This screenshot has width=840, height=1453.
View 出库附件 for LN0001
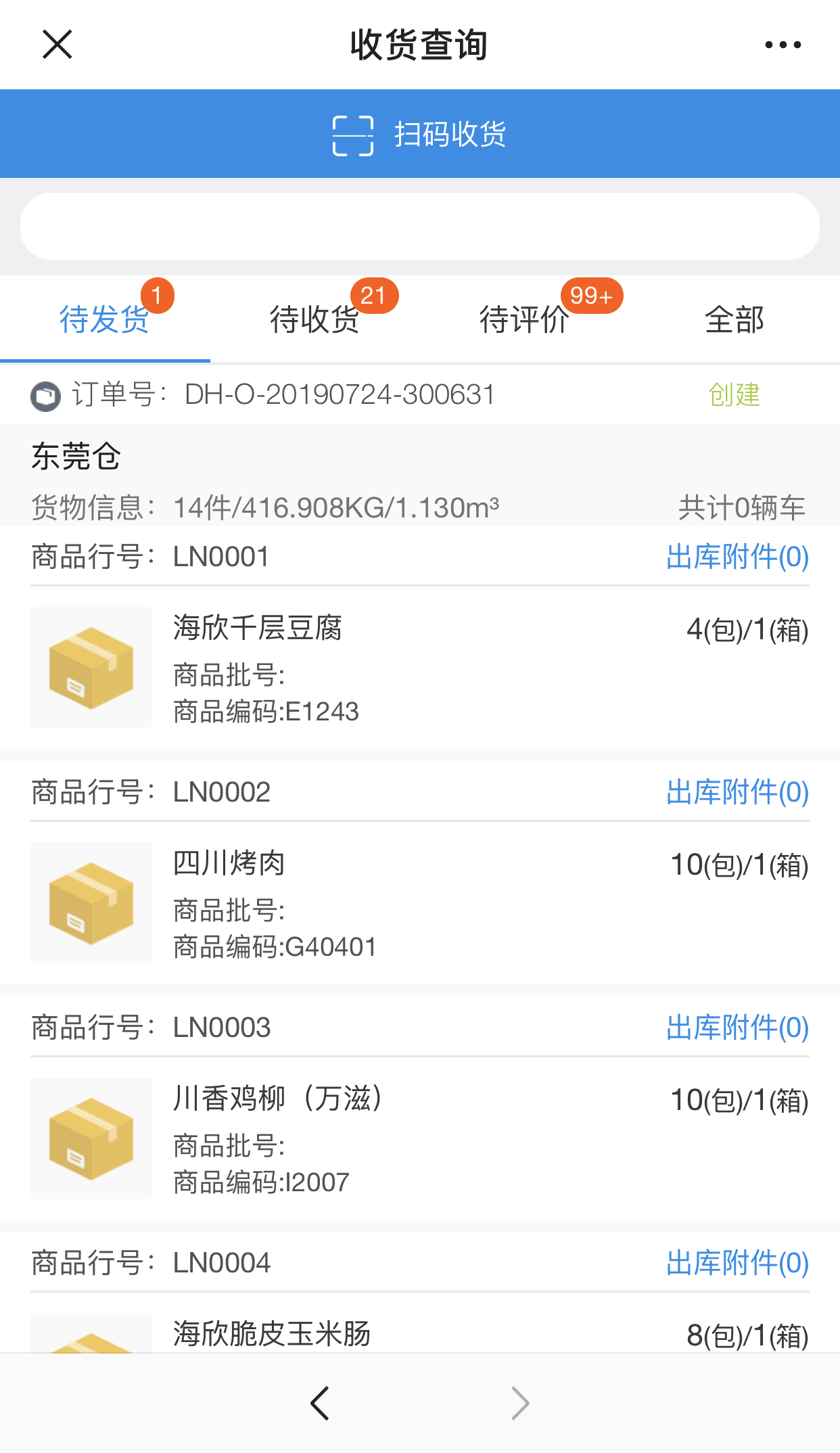[x=737, y=557]
